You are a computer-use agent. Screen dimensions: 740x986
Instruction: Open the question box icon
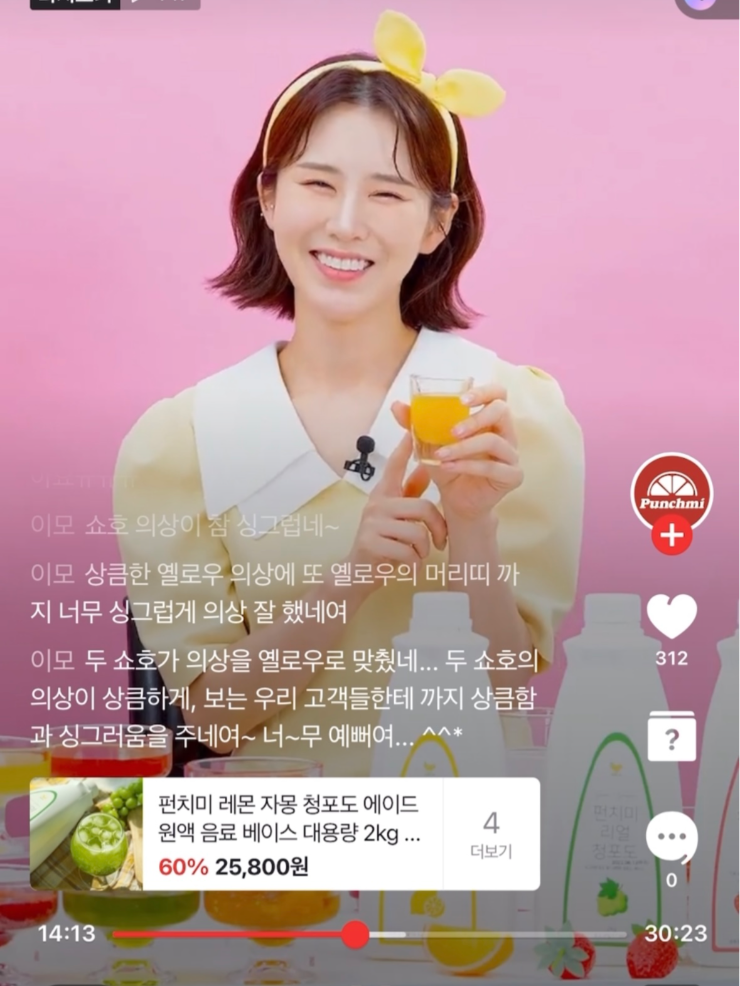coord(671,738)
